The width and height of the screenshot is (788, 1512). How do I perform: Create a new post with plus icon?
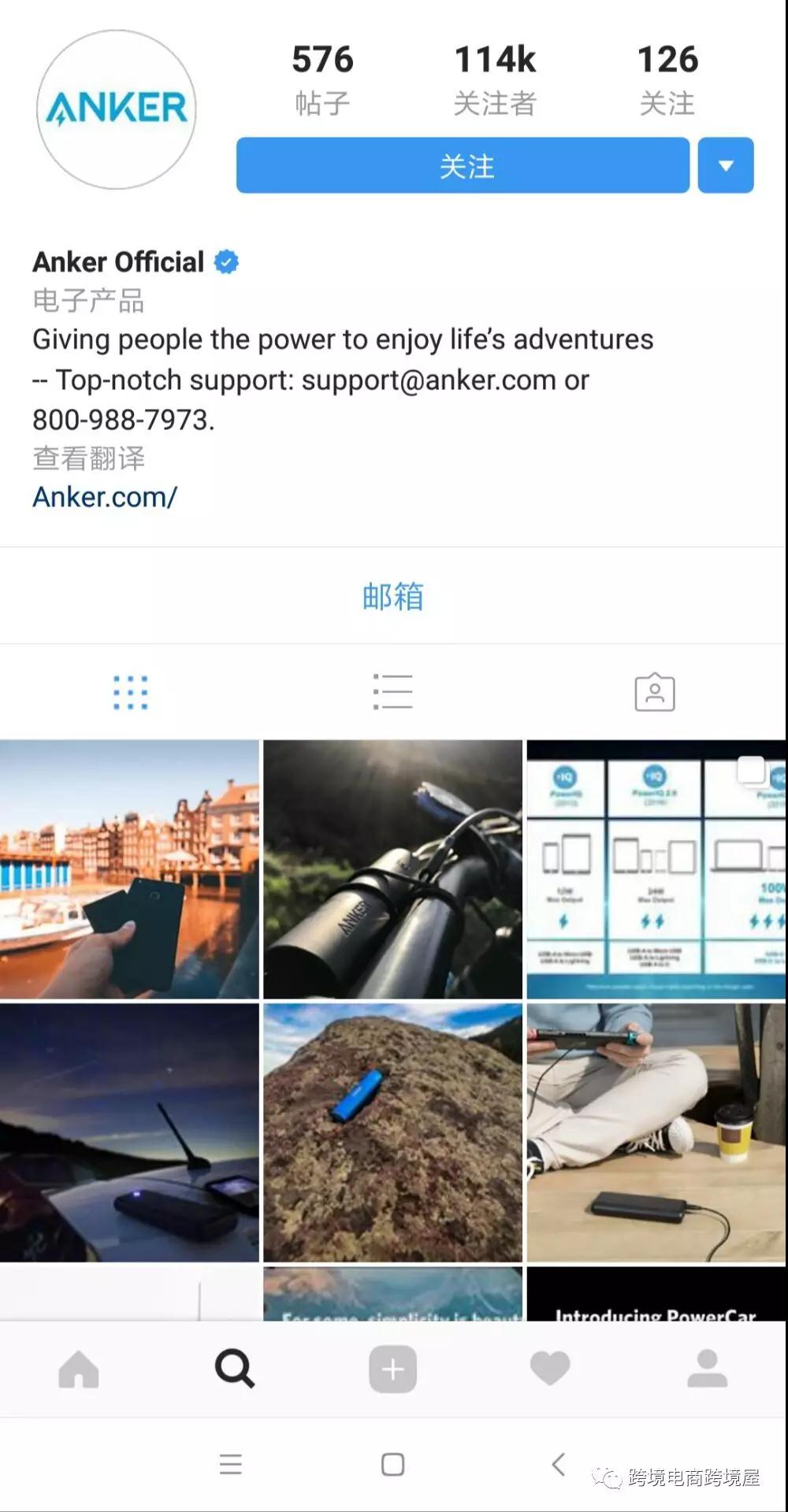tap(392, 1369)
